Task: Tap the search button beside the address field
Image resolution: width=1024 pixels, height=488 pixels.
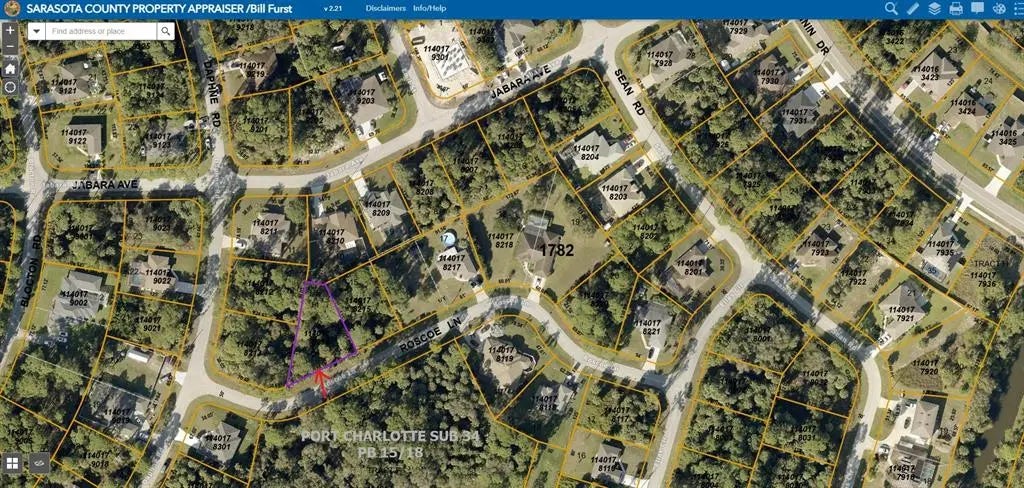Action: (165, 32)
